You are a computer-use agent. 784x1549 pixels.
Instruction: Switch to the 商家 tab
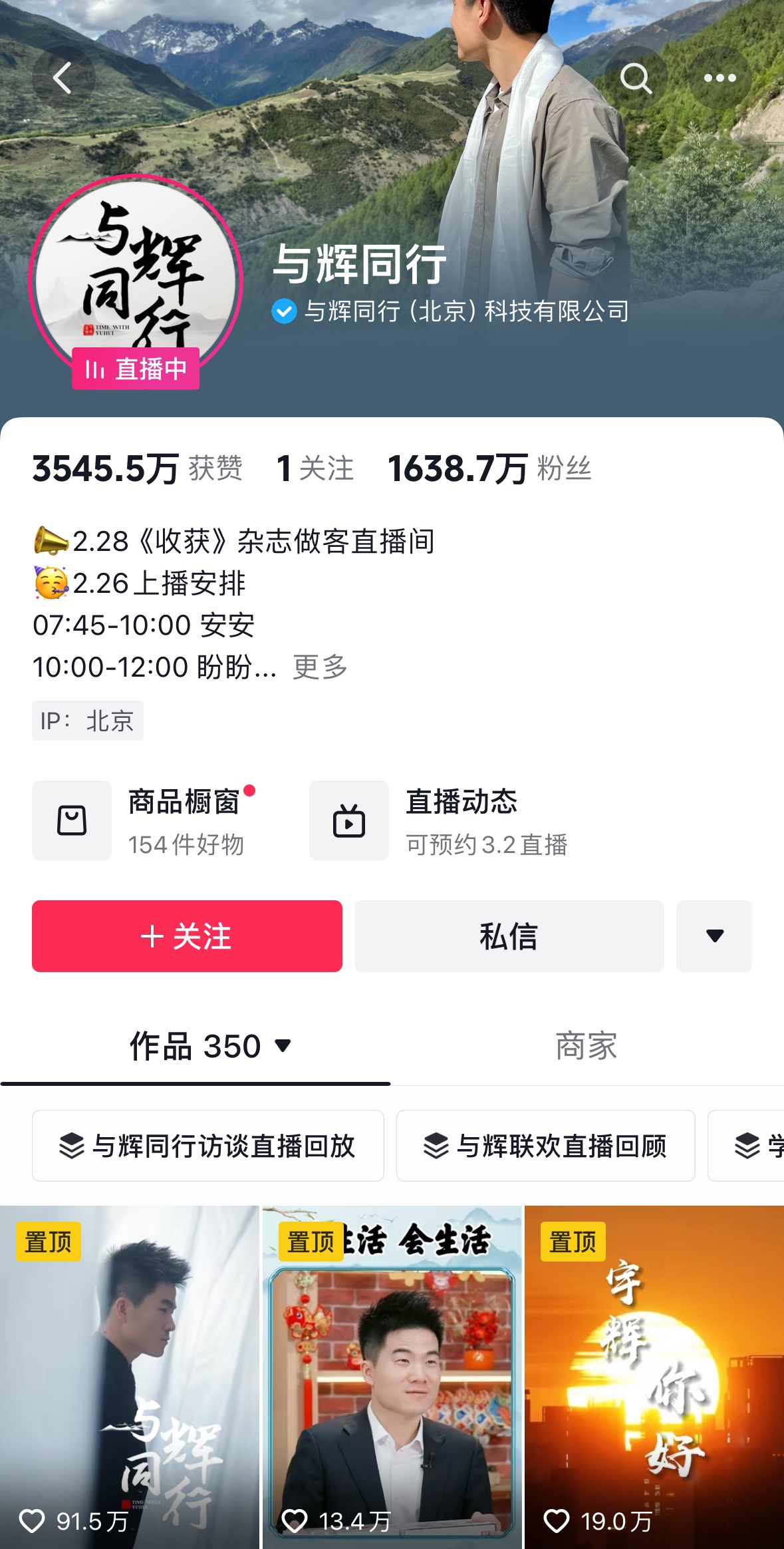tap(586, 1046)
